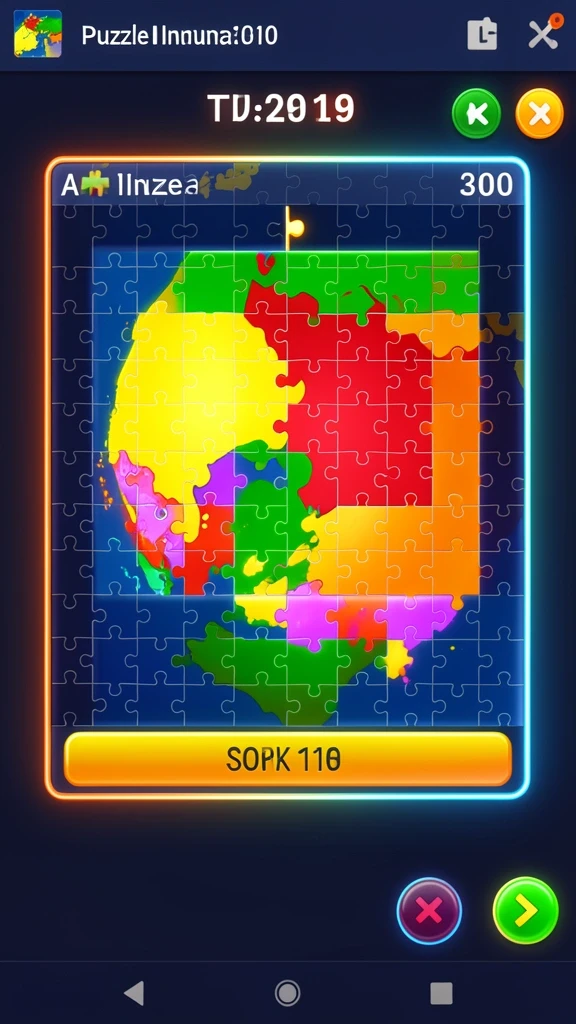Tap the purple X button at bottom
Image resolution: width=576 pixels, height=1024 pixels.
pyautogui.click(x=429, y=910)
